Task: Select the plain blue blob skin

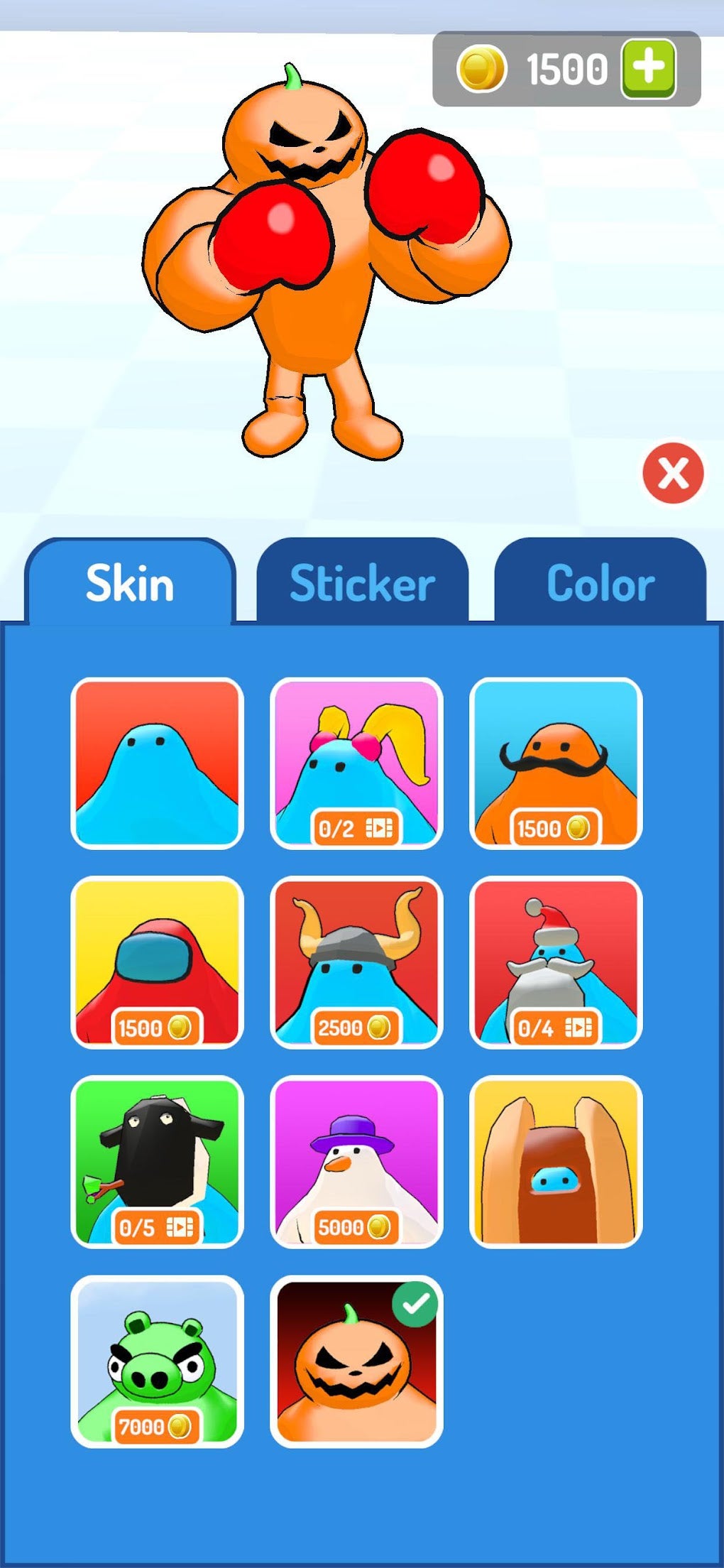Action: (x=157, y=763)
